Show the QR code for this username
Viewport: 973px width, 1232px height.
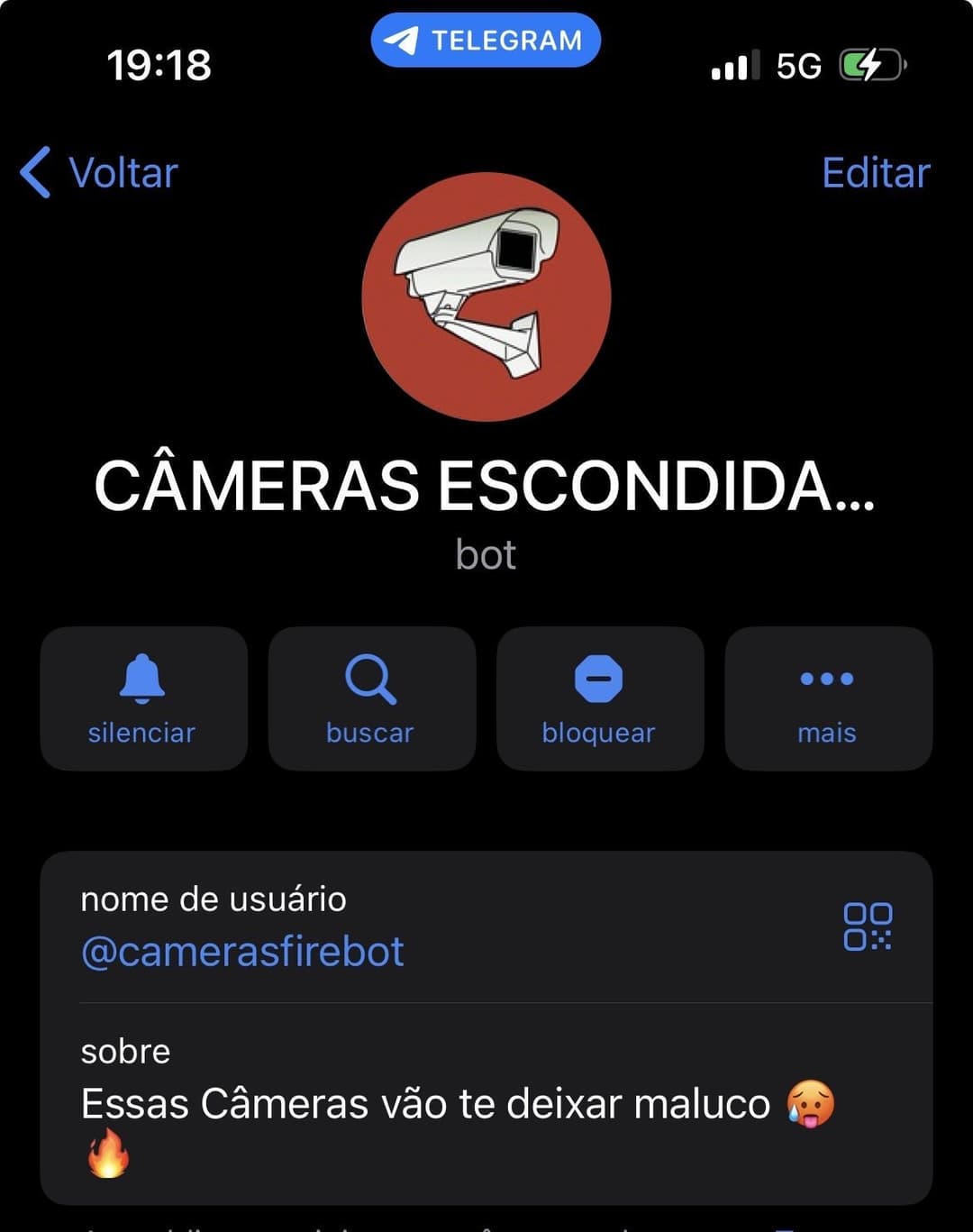tap(868, 926)
